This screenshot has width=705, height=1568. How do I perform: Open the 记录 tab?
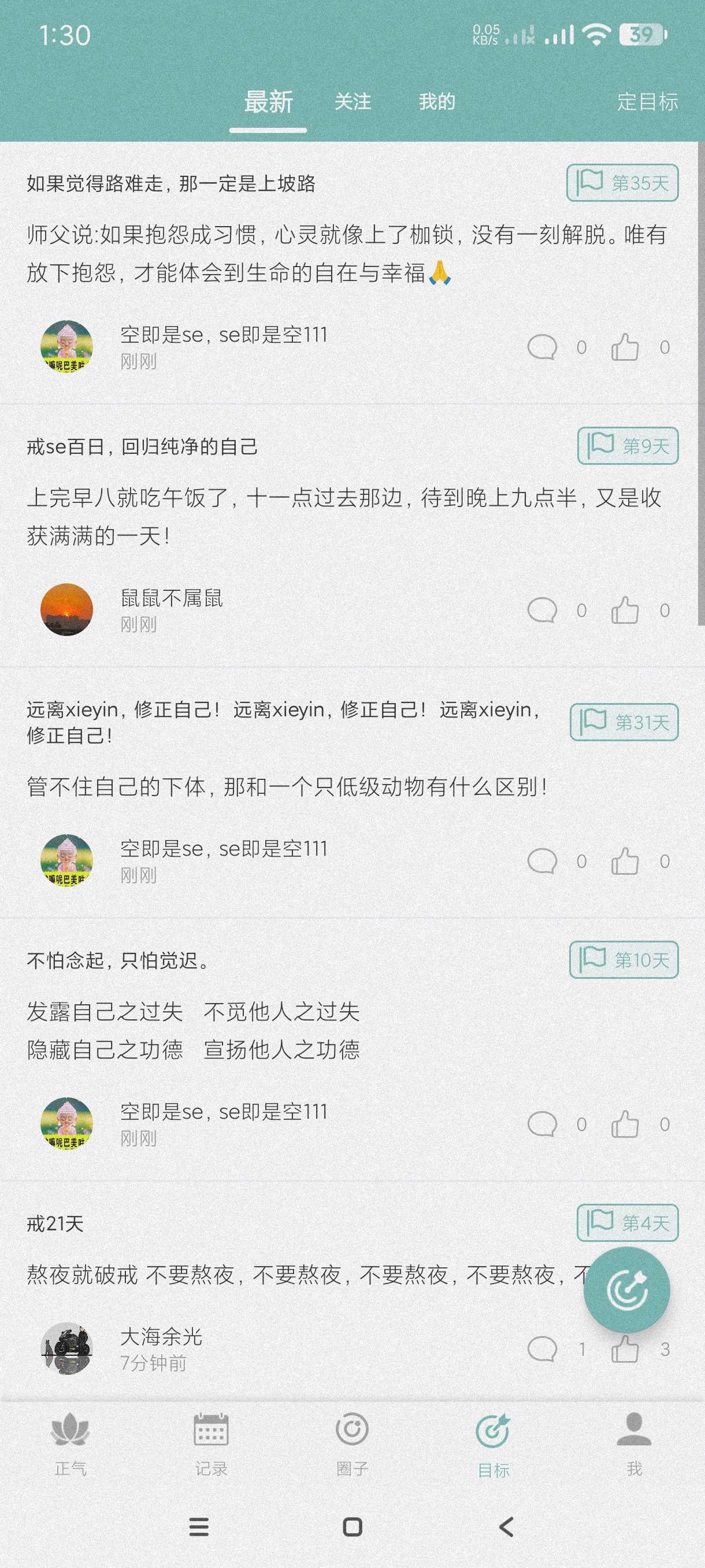pyautogui.click(x=211, y=1444)
